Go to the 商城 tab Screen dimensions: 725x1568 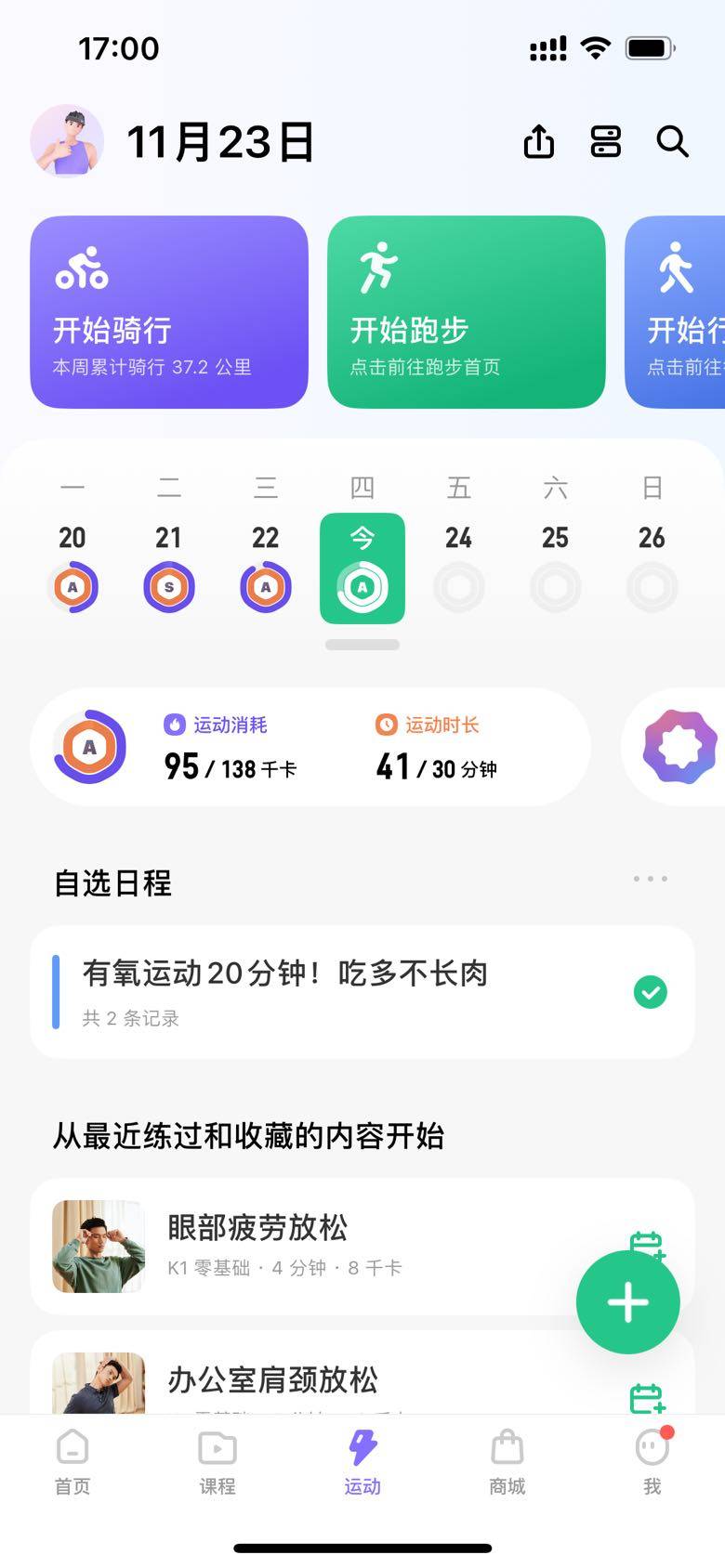pos(507,1461)
